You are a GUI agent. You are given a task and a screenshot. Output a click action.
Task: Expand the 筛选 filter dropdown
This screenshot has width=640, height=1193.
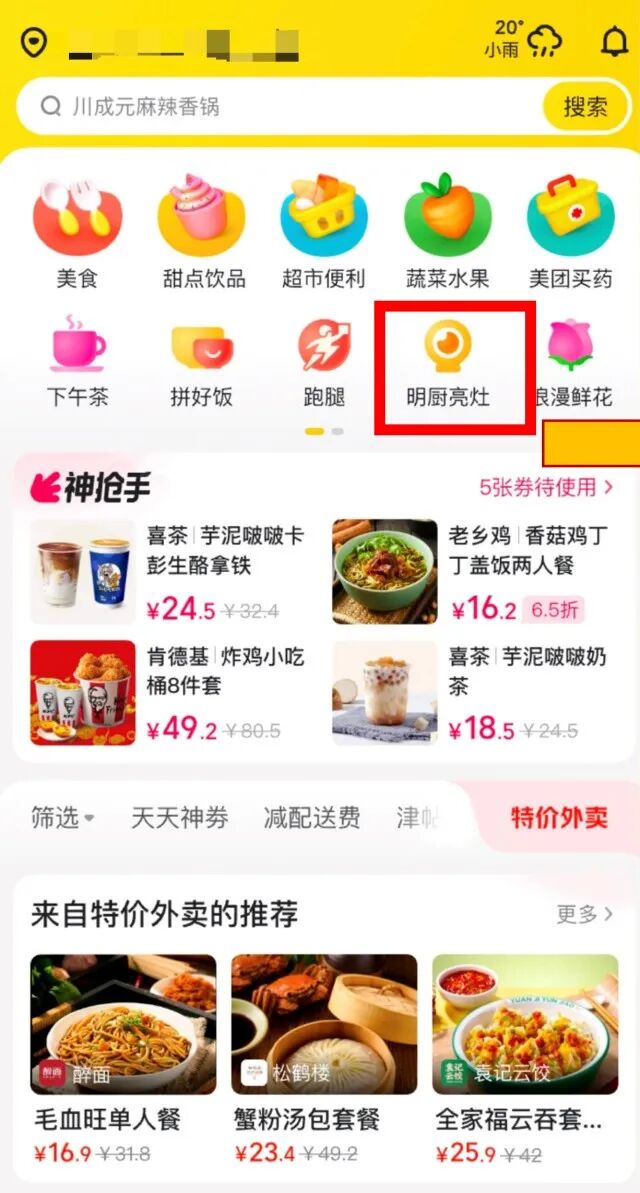62,818
